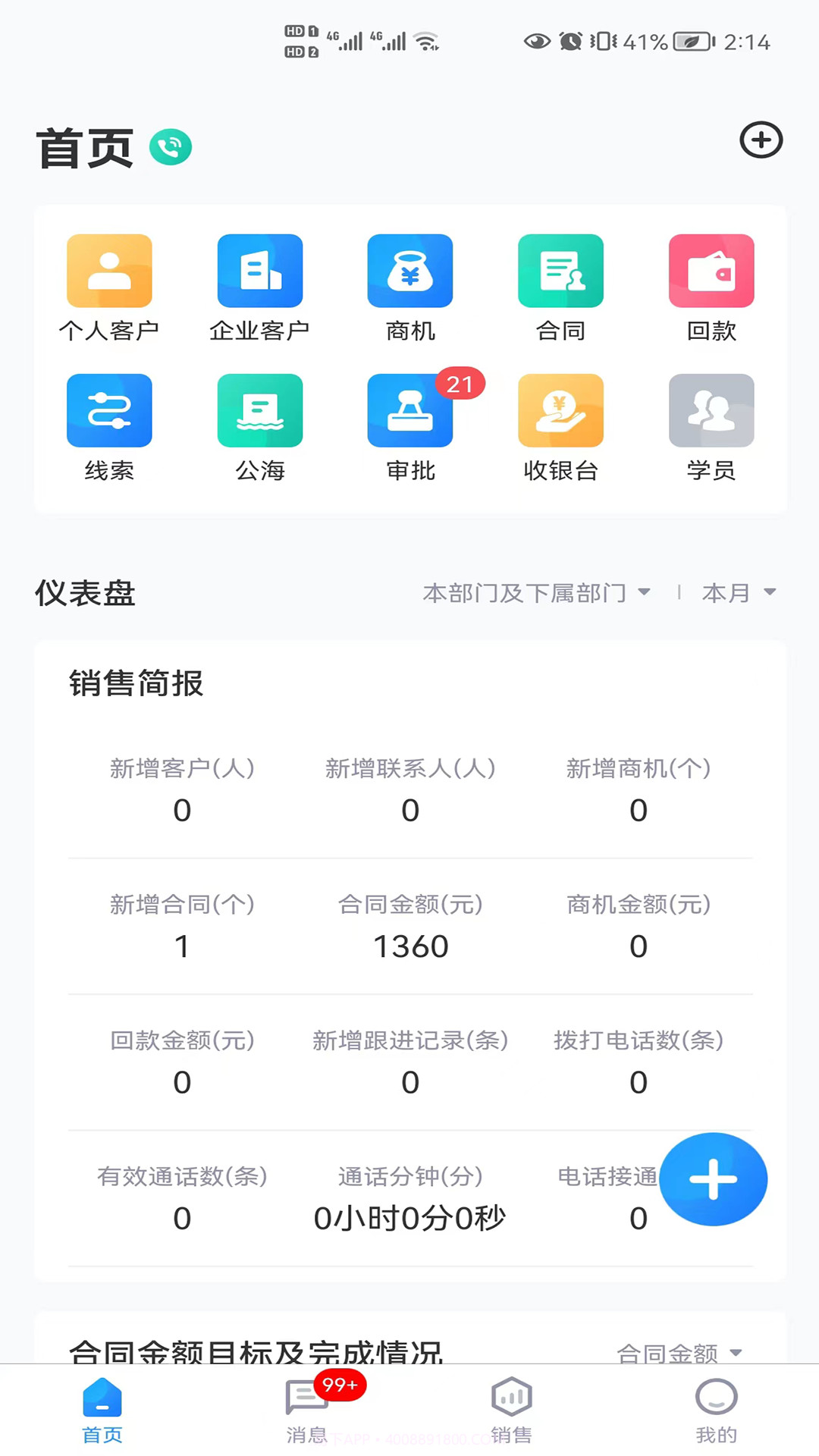Open the 我的 profile tab
The image size is (819, 1456).
coord(714,1410)
